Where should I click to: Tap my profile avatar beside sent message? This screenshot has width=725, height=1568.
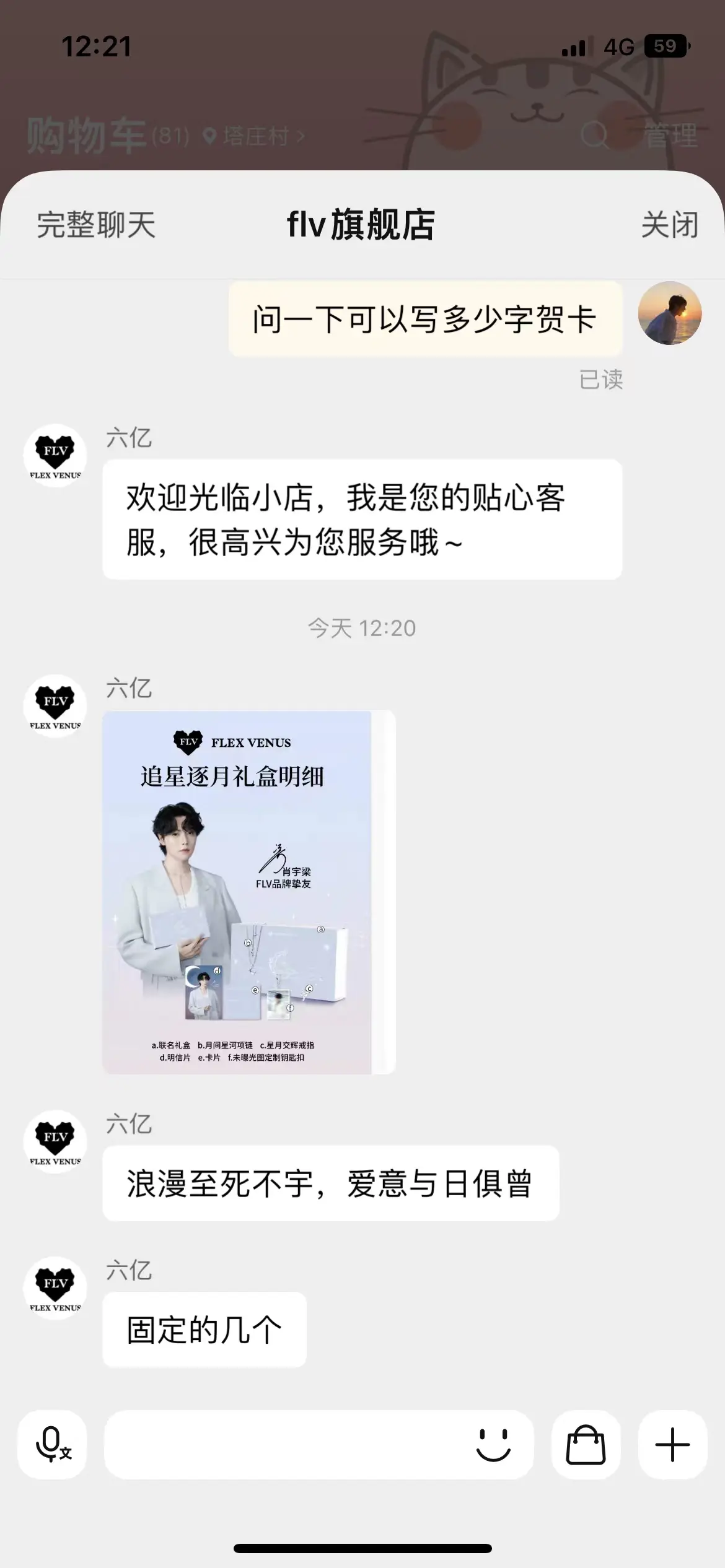click(x=670, y=313)
